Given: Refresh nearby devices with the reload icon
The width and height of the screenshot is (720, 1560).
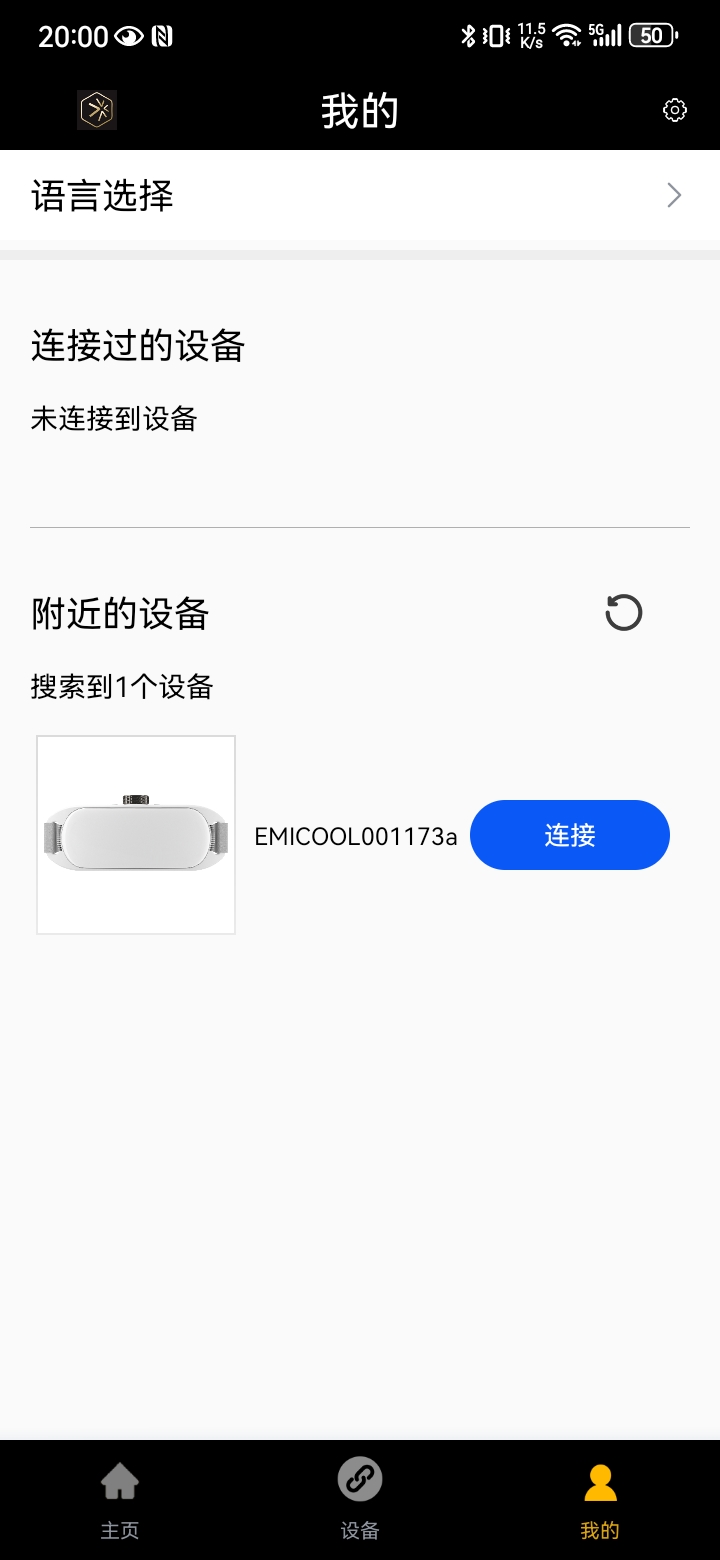Looking at the screenshot, I should (622, 613).
